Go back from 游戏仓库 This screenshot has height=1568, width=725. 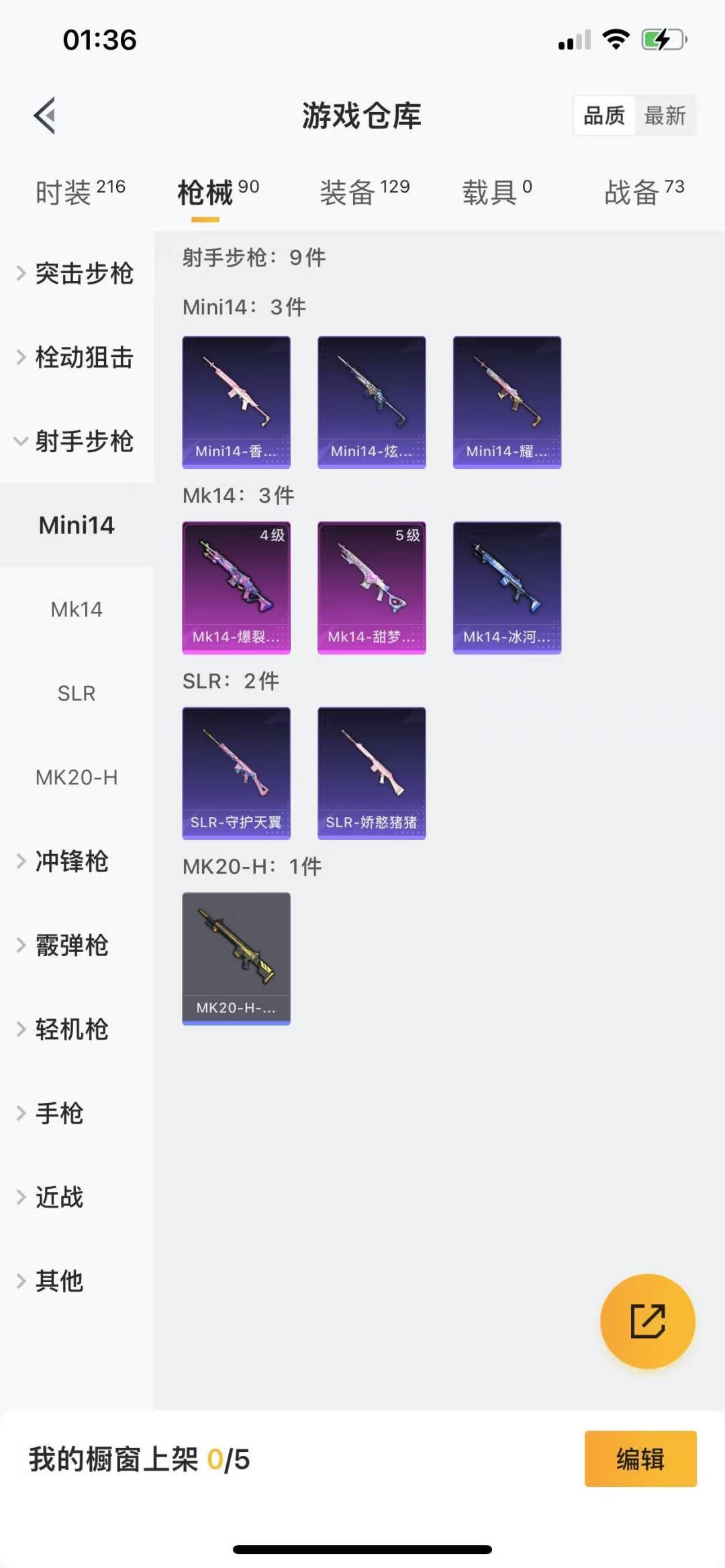pyautogui.click(x=45, y=115)
